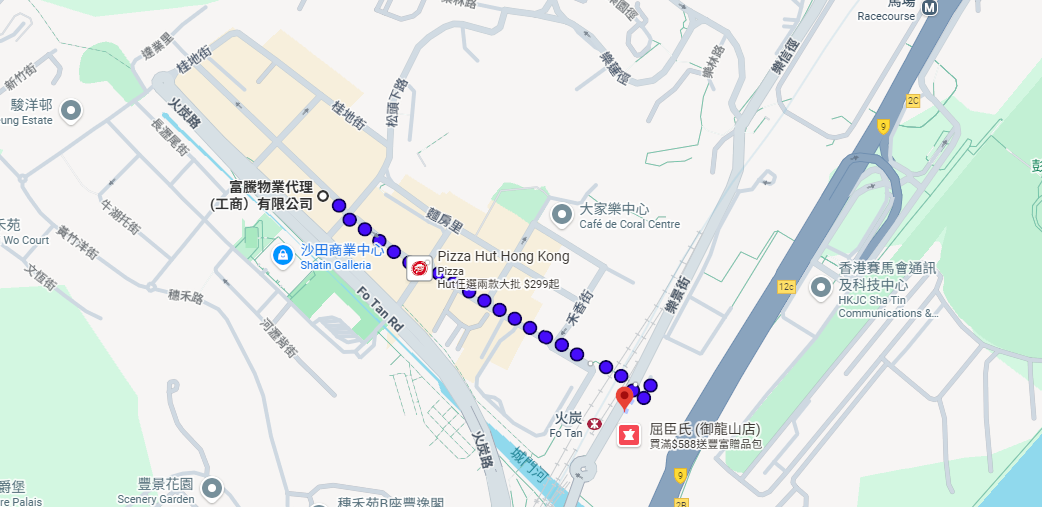The height and width of the screenshot is (507, 1042).
Task: Tap the Café de Coral Centre pin
Action: pos(563,214)
